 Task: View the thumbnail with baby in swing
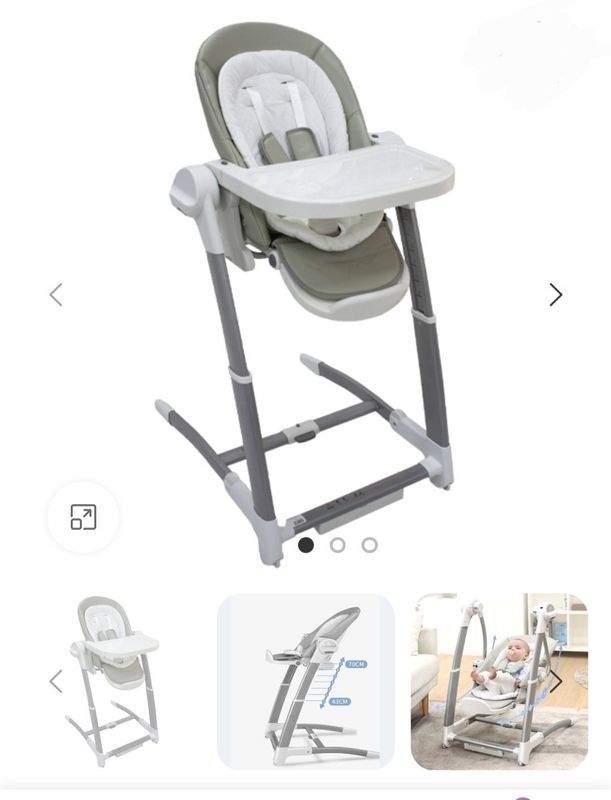click(x=499, y=681)
